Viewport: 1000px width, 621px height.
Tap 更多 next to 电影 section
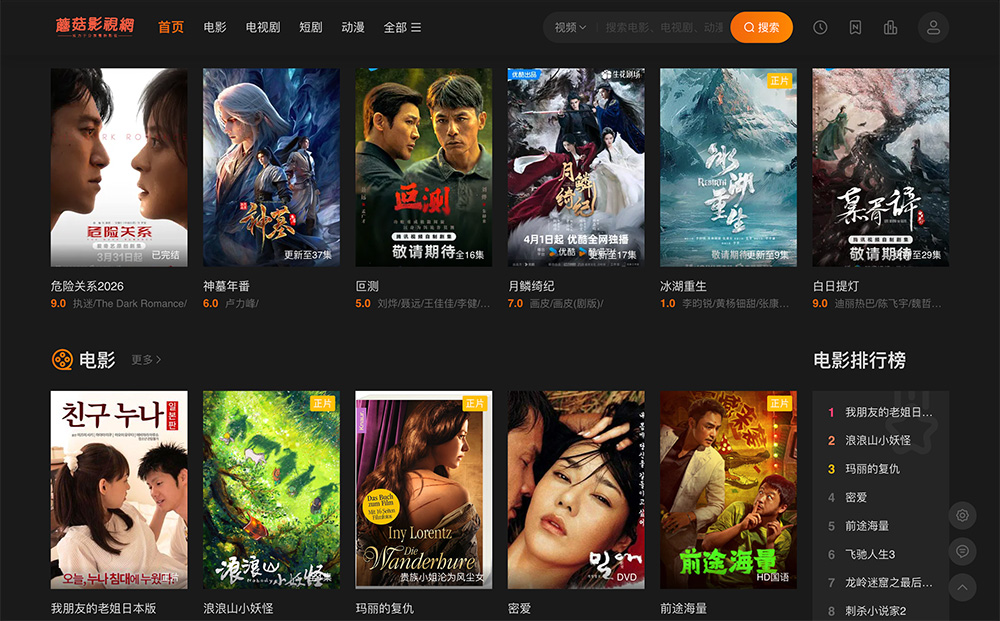click(146, 360)
